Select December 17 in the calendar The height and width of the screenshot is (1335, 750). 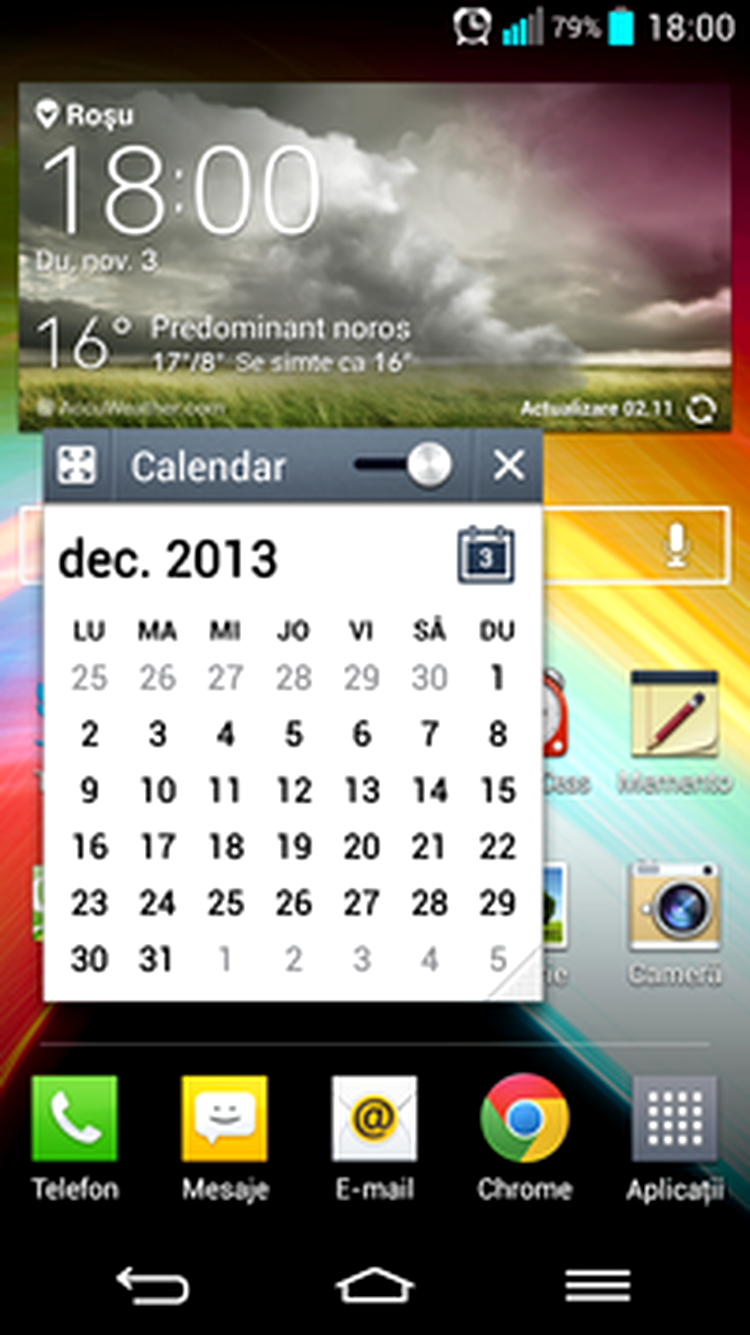click(157, 847)
